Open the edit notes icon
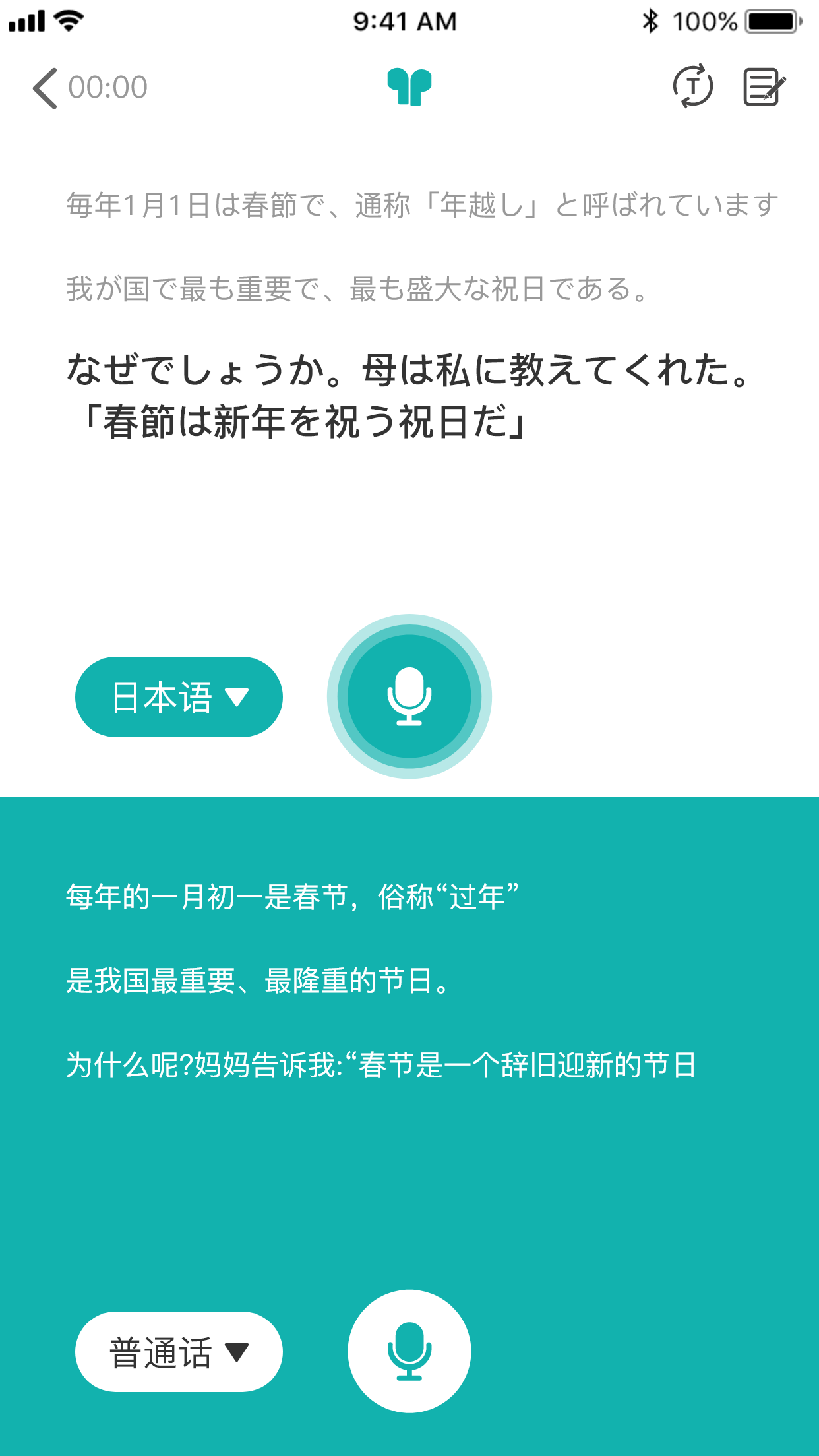 tap(764, 87)
